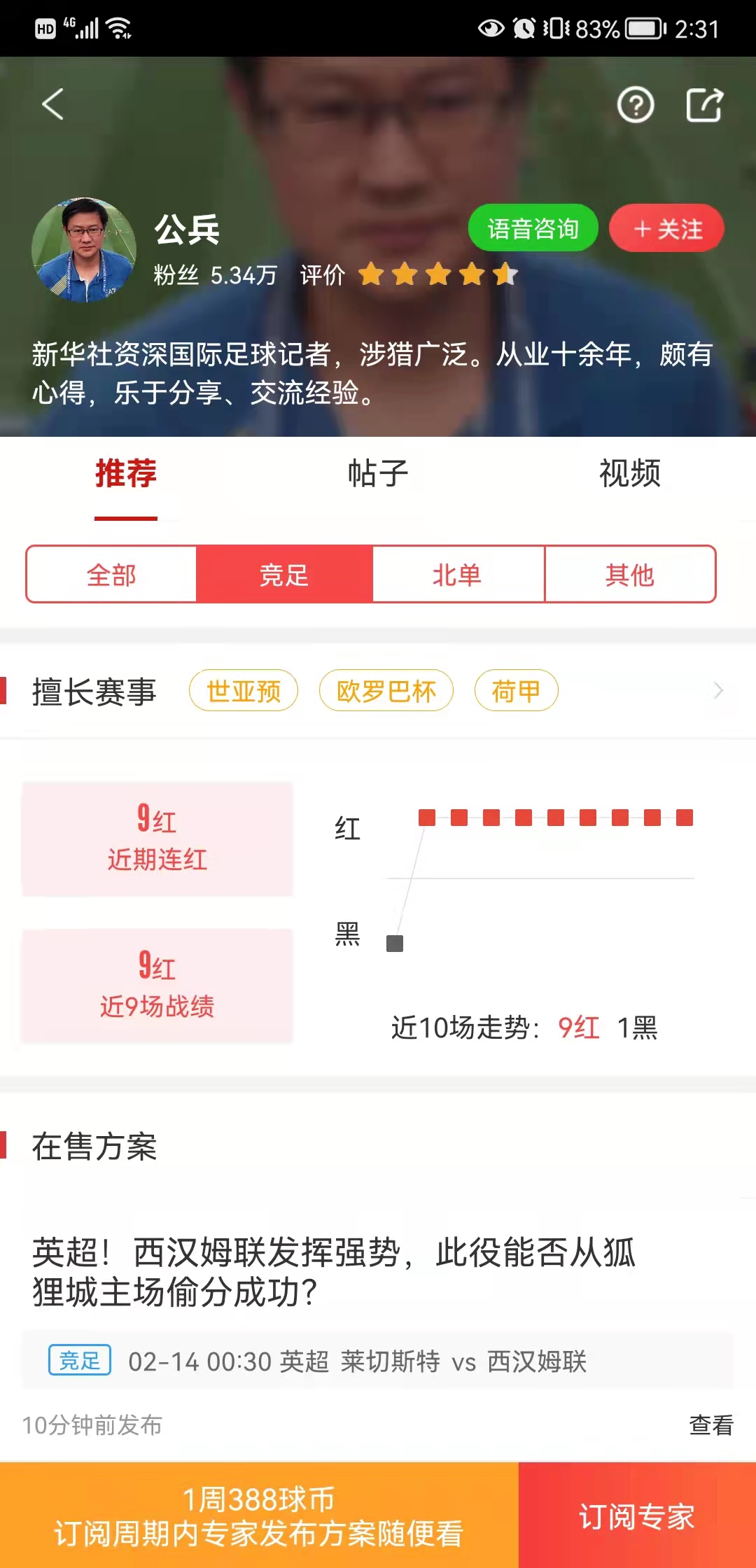Screen dimensions: 756x1568
Task: Subscribe via the 订阅专家 button
Action: (x=636, y=1516)
